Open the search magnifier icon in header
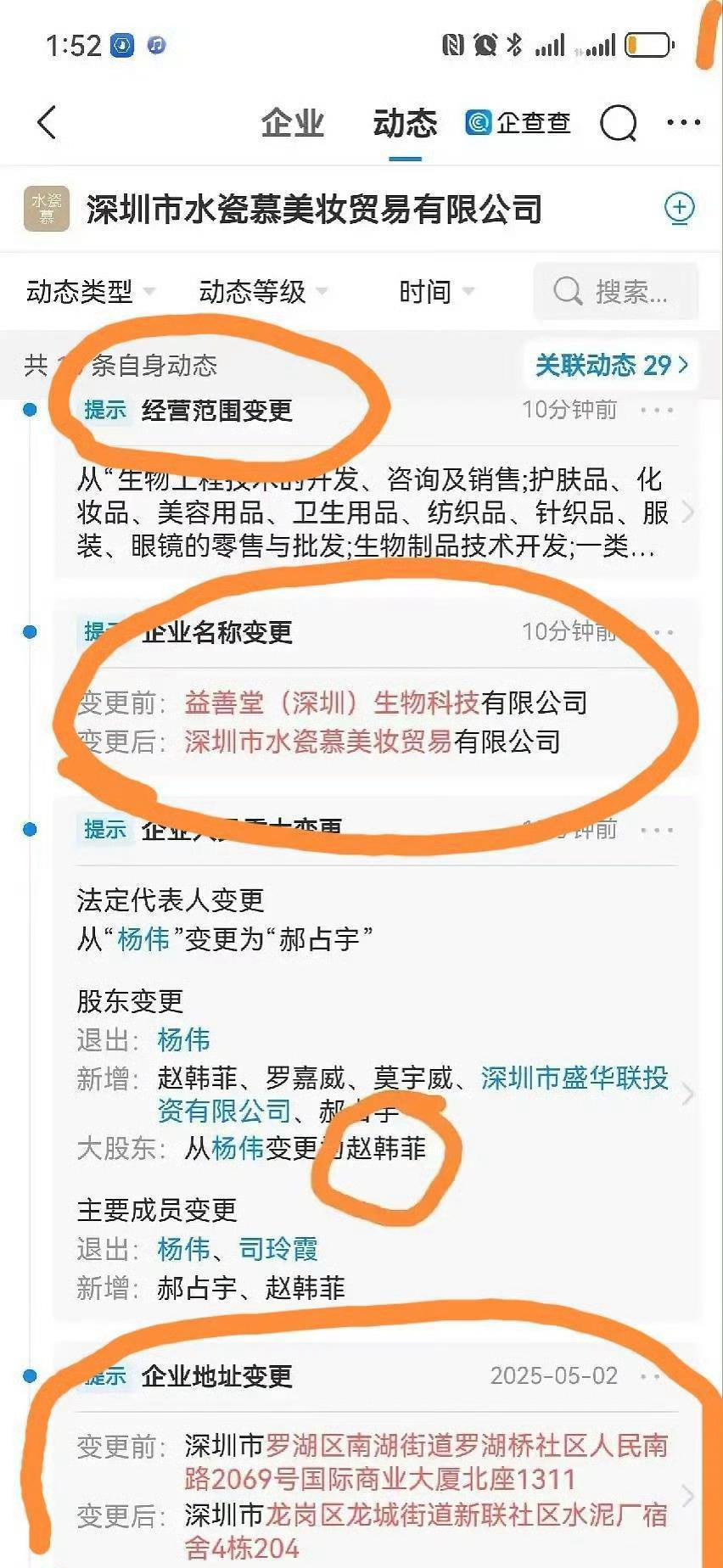The height and width of the screenshot is (1568, 723). pos(618,124)
